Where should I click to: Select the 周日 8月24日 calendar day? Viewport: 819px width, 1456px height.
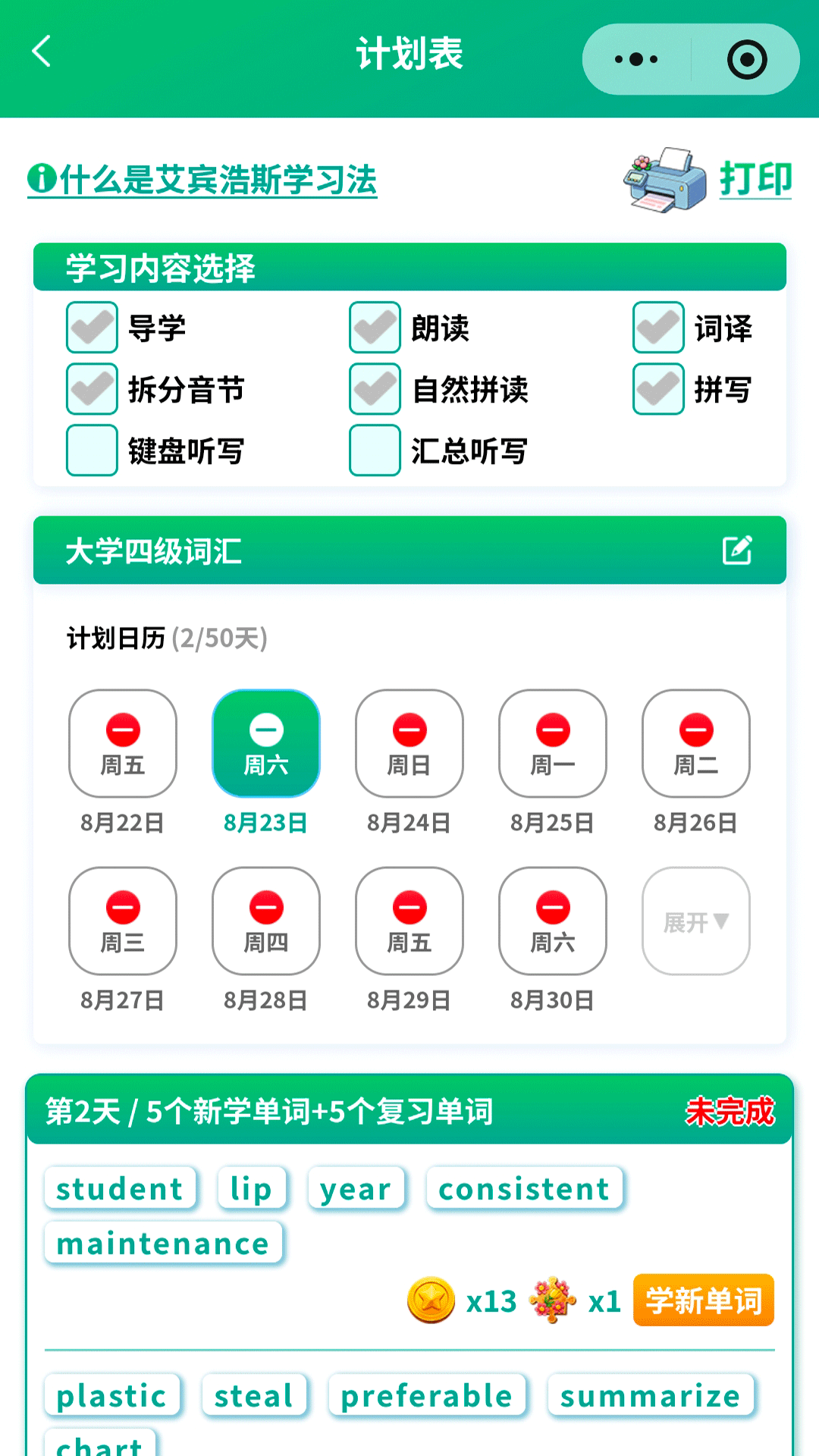pyautogui.click(x=409, y=744)
